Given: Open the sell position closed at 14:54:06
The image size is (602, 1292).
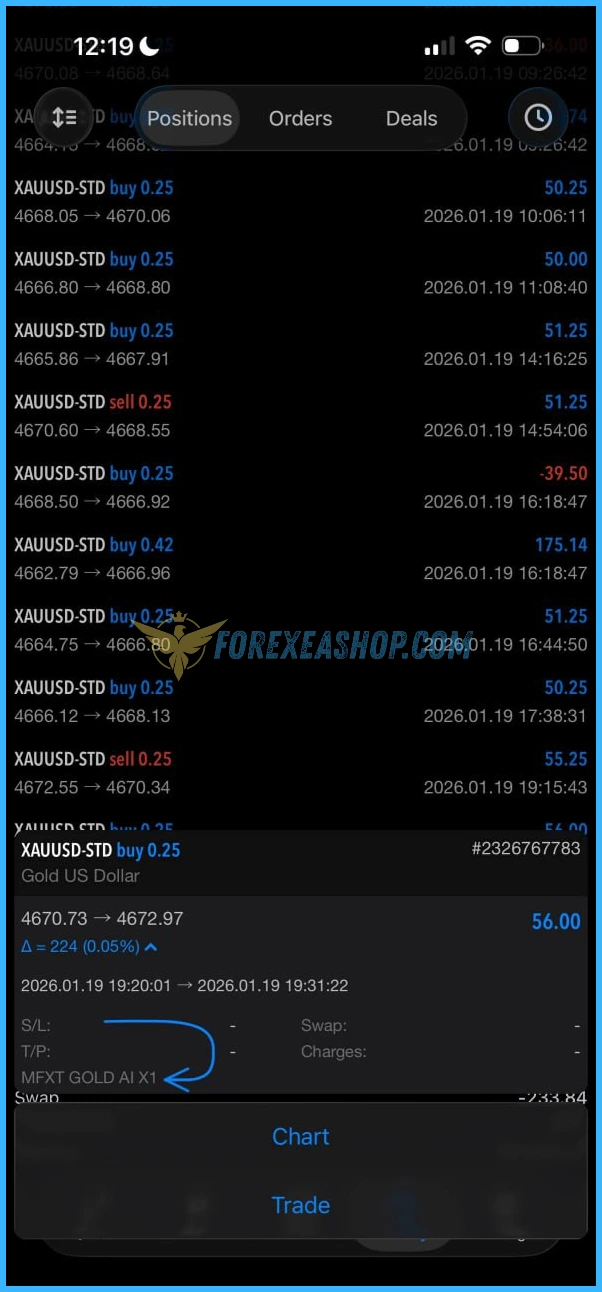Looking at the screenshot, I should [x=300, y=416].
